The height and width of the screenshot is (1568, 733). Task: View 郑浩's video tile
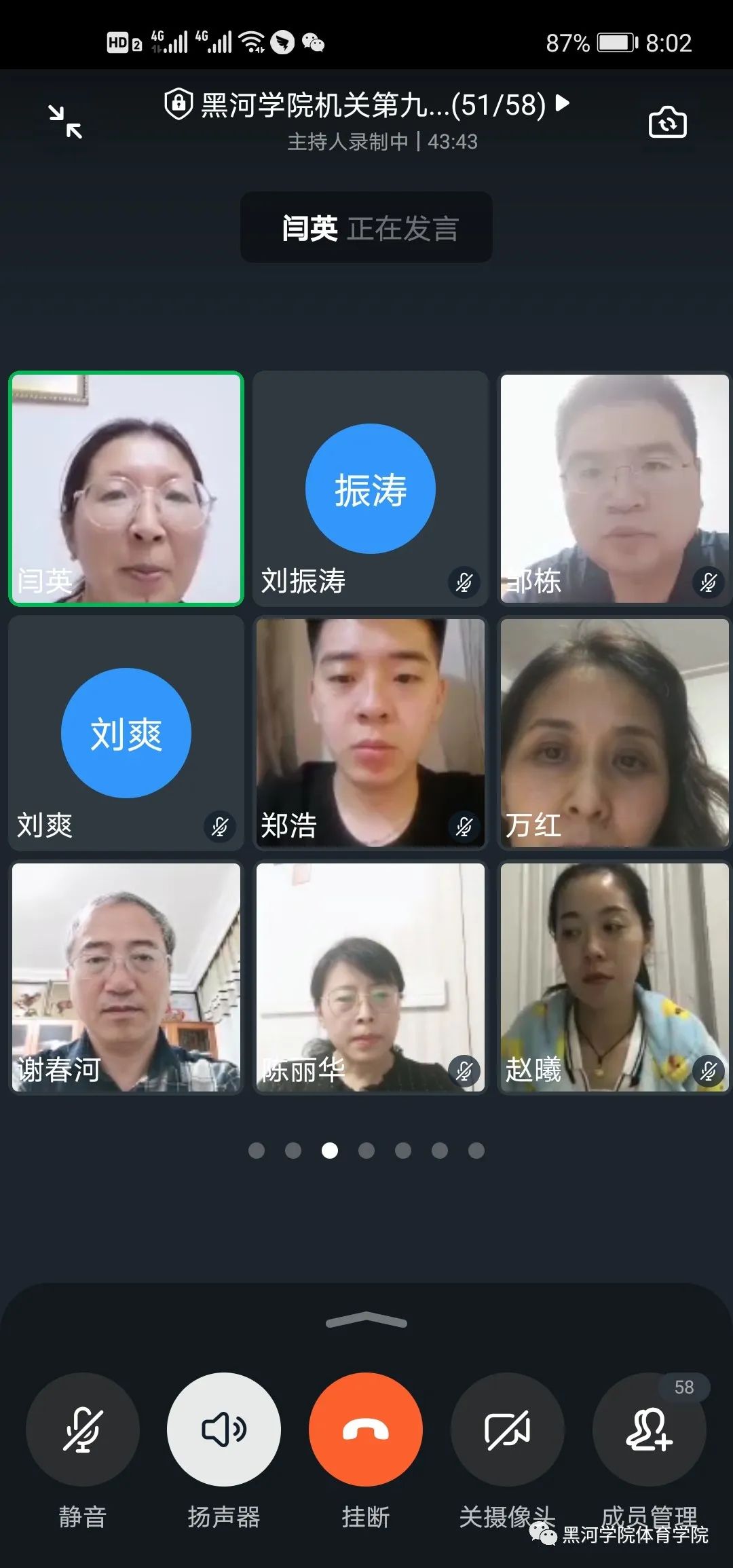[x=371, y=733]
